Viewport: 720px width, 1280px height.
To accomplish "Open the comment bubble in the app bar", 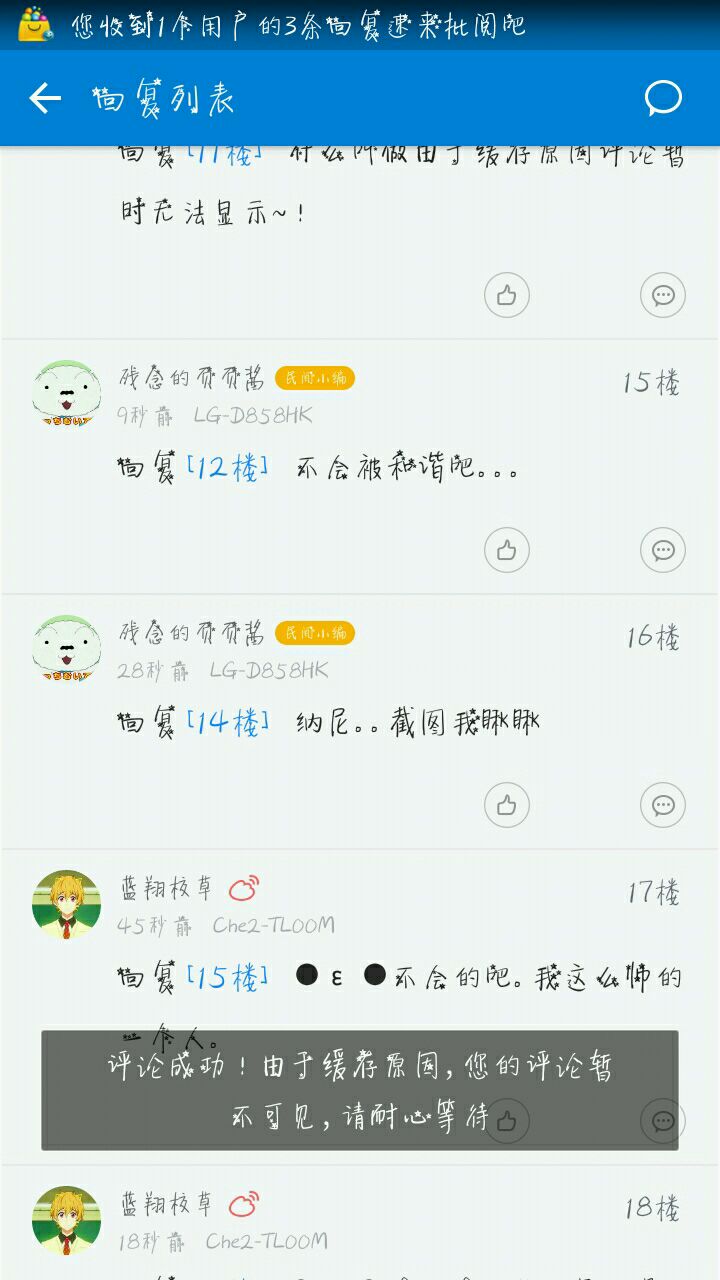I will pyautogui.click(x=663, y=98).
